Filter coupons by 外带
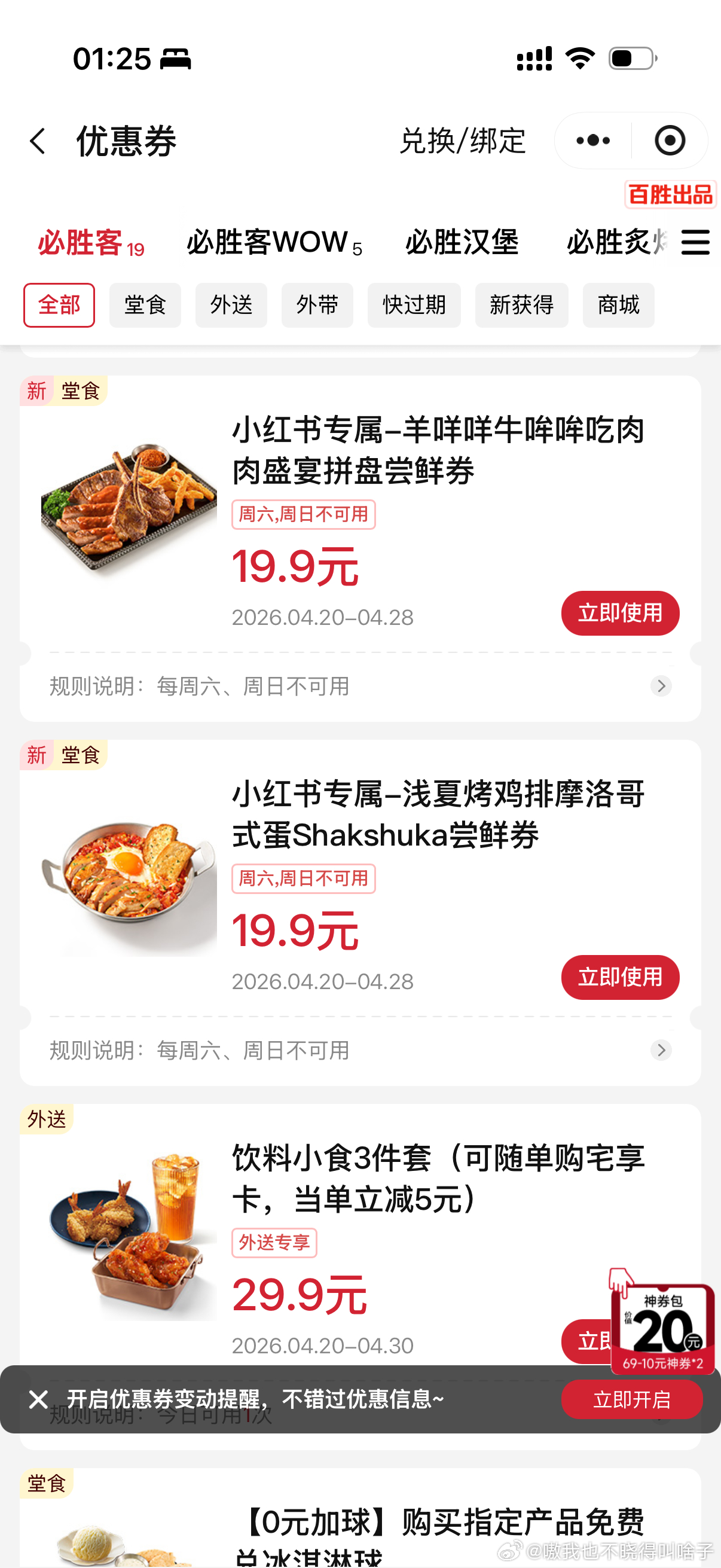721x1568 pixels. pyautogui.click(x=317, y=305)
